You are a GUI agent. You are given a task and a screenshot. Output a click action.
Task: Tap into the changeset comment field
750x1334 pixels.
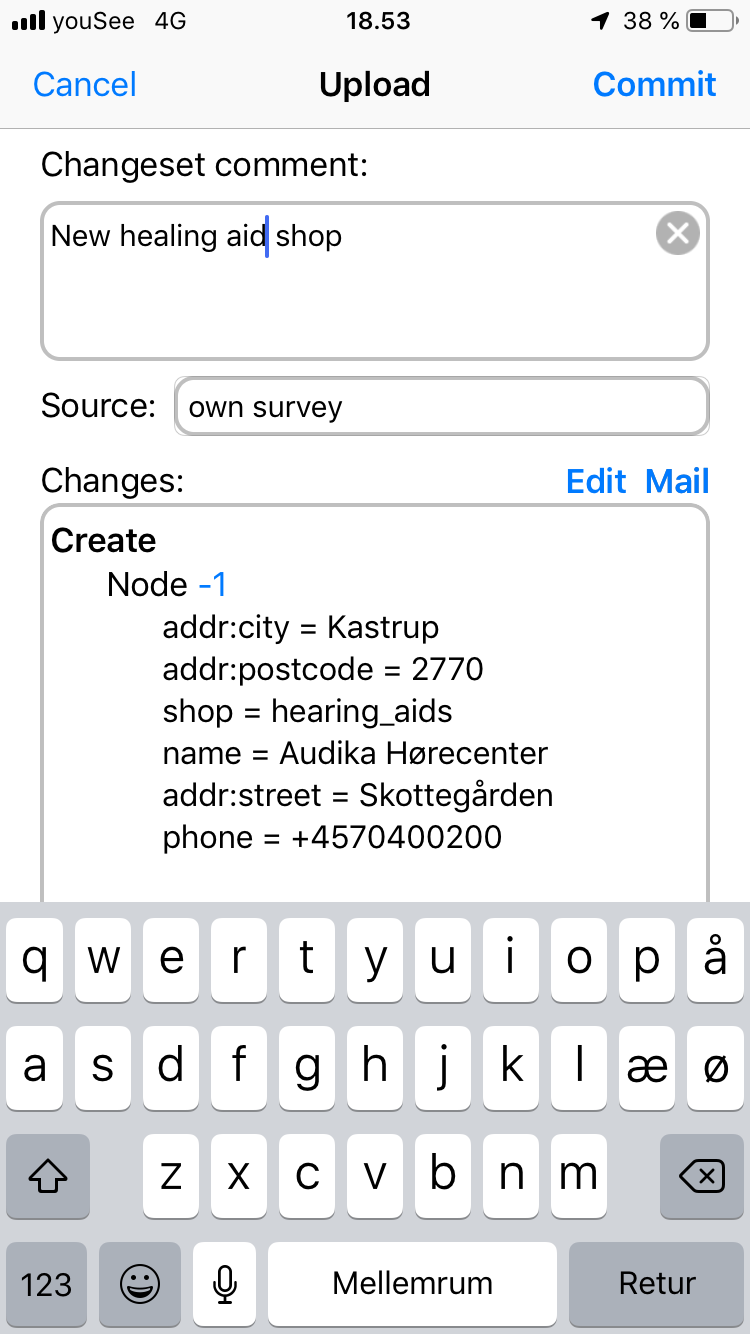pos(375,281)
